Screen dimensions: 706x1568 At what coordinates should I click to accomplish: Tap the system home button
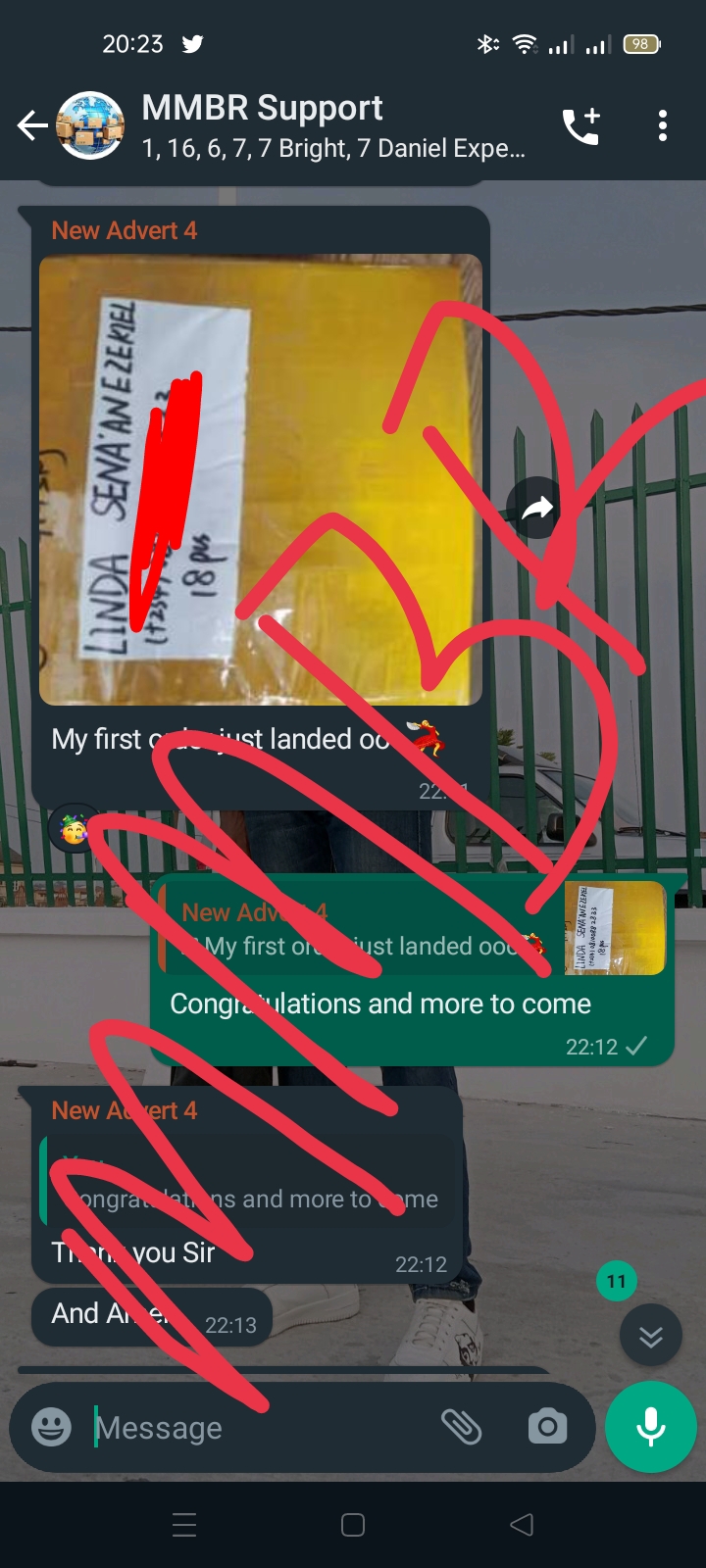click(x=353, y=1525)
